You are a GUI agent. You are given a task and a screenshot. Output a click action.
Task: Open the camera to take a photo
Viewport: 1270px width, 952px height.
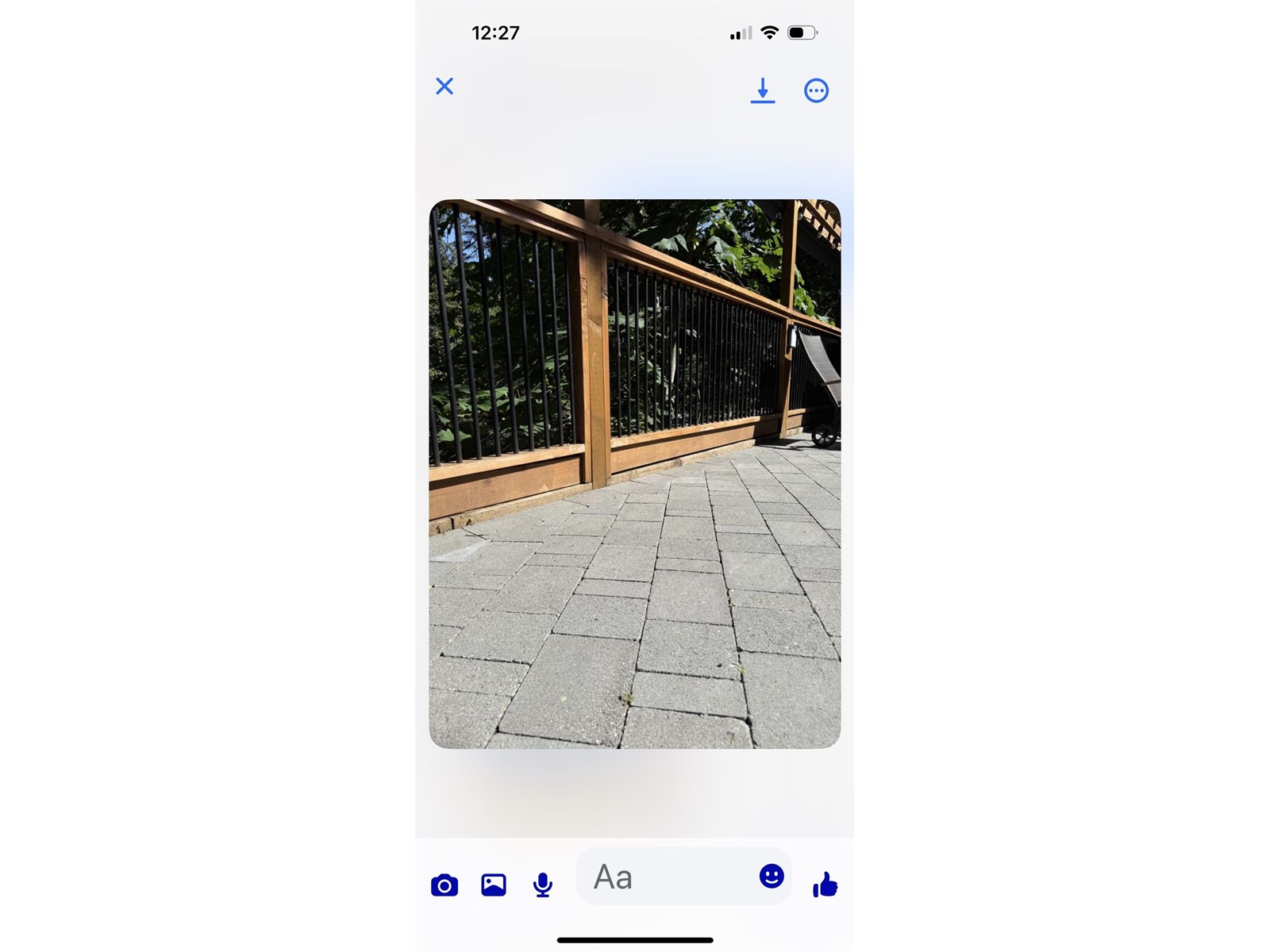tap(444, 885)
